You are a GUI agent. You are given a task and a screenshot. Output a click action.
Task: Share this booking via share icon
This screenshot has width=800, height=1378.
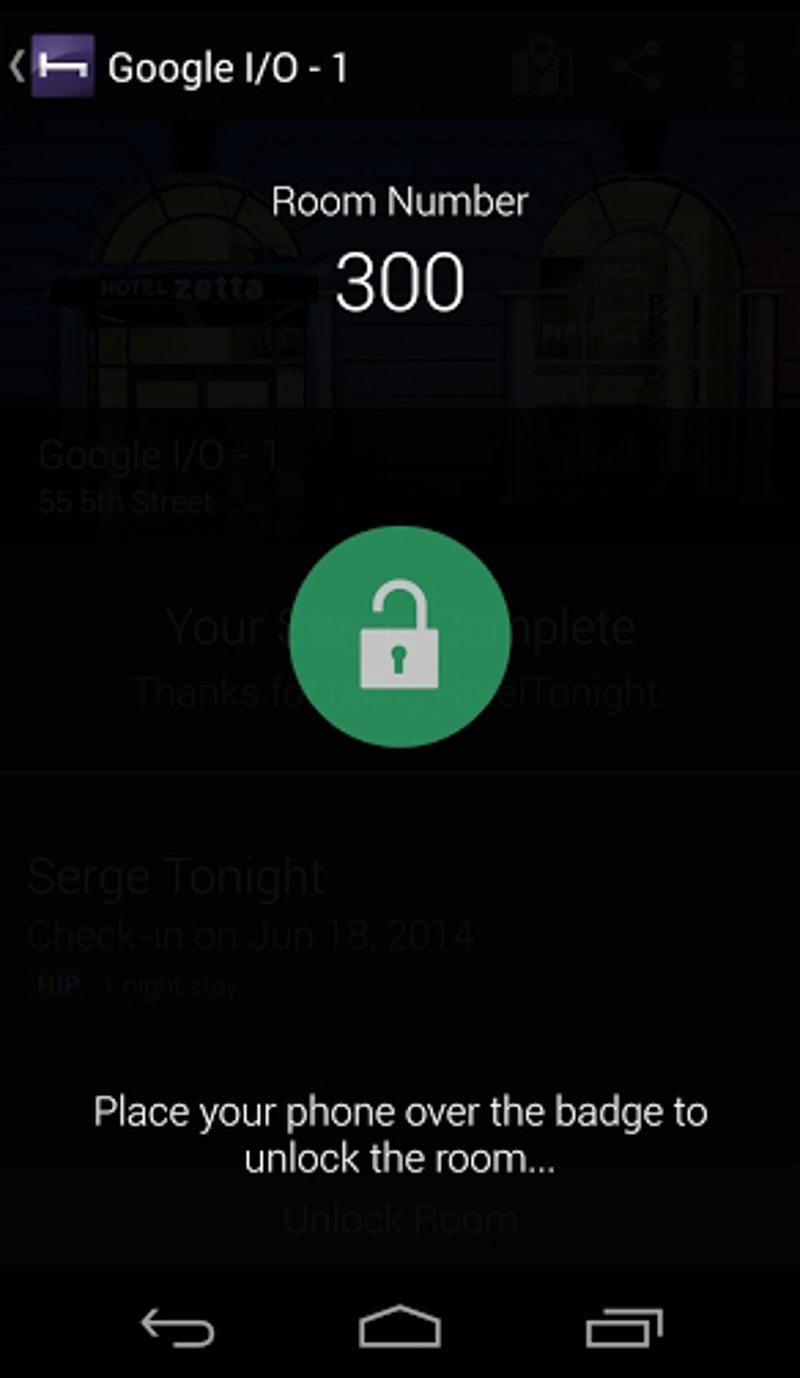[637, 67]
